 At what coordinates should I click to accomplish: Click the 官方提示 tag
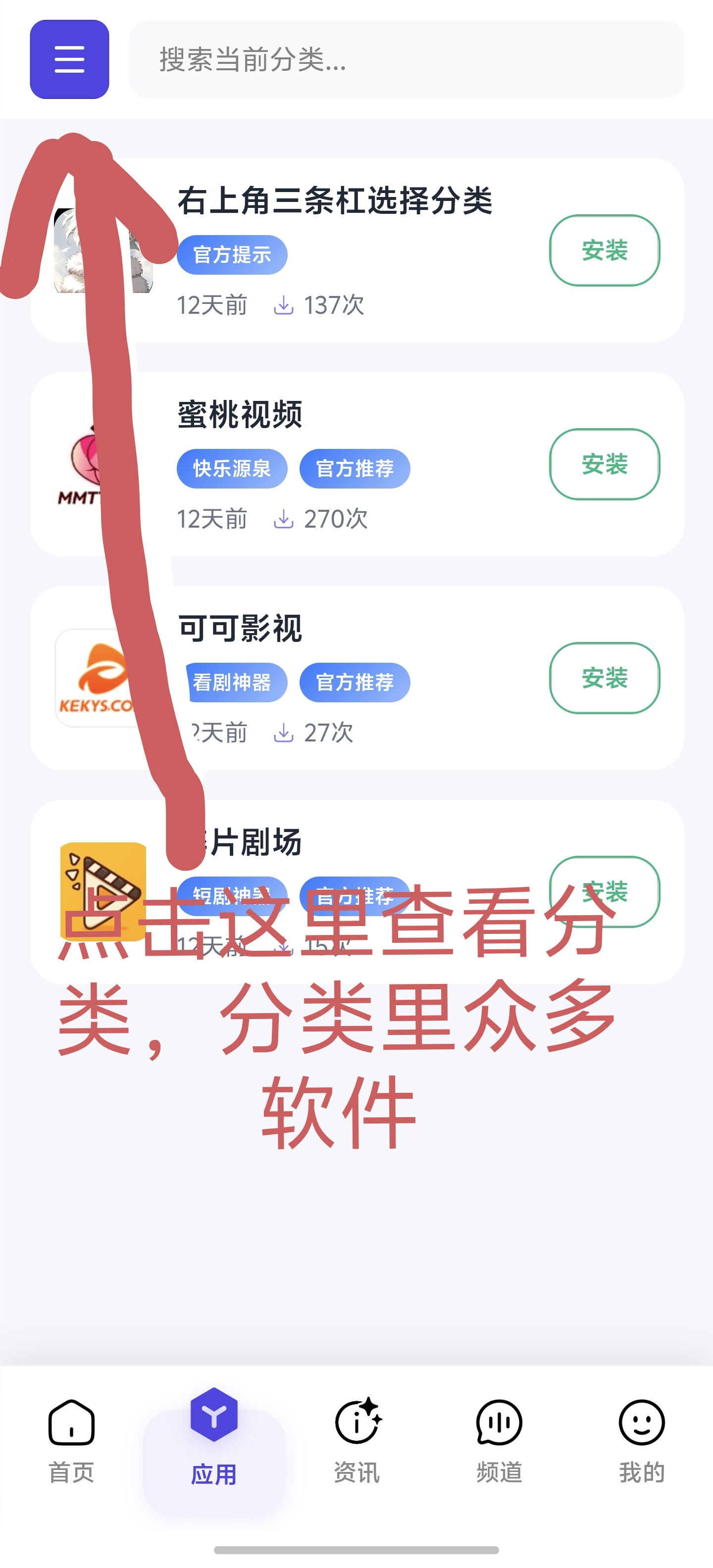tap(233, 255)
